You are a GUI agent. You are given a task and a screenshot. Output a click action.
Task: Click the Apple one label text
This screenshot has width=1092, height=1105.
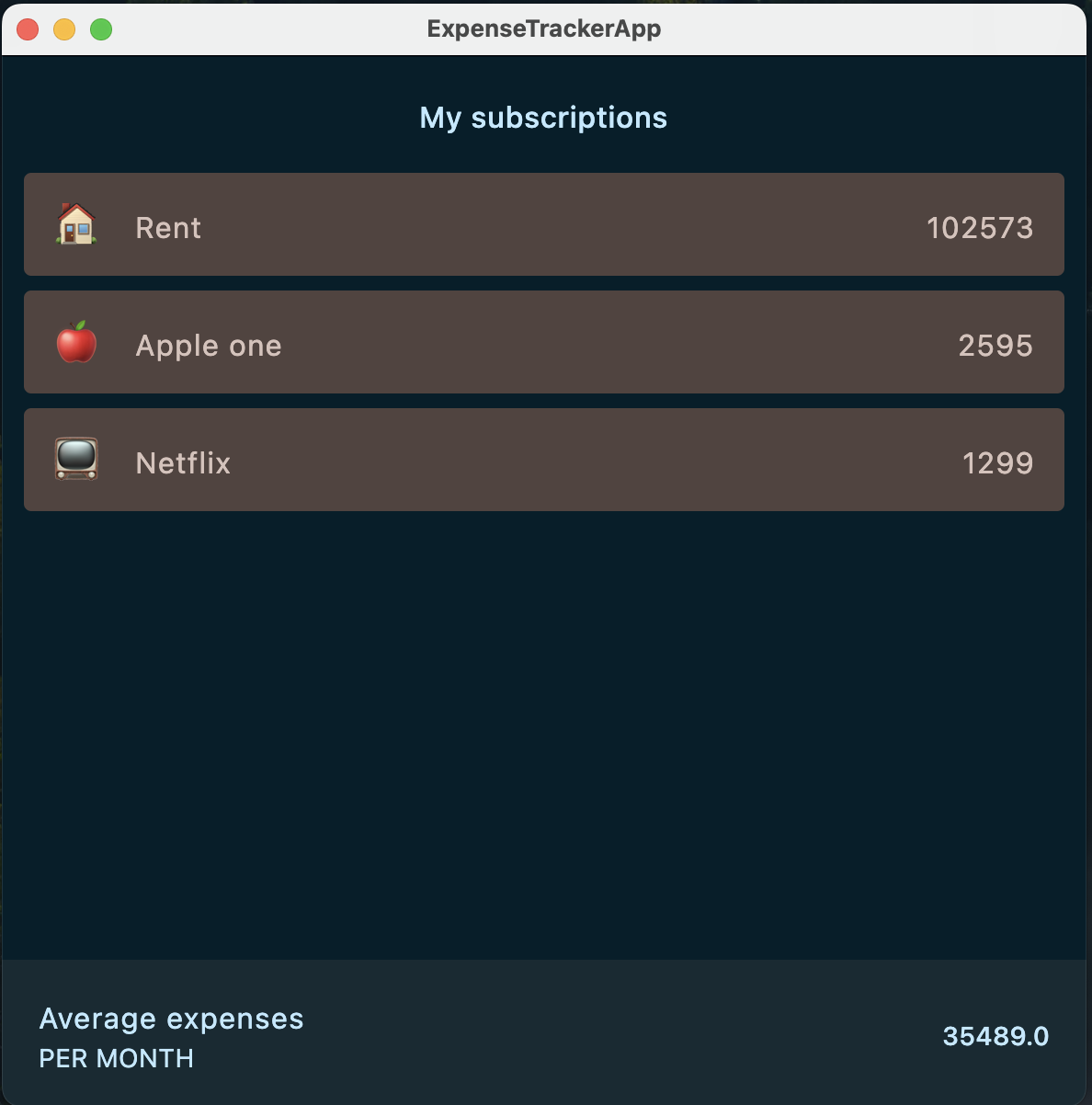209,345
